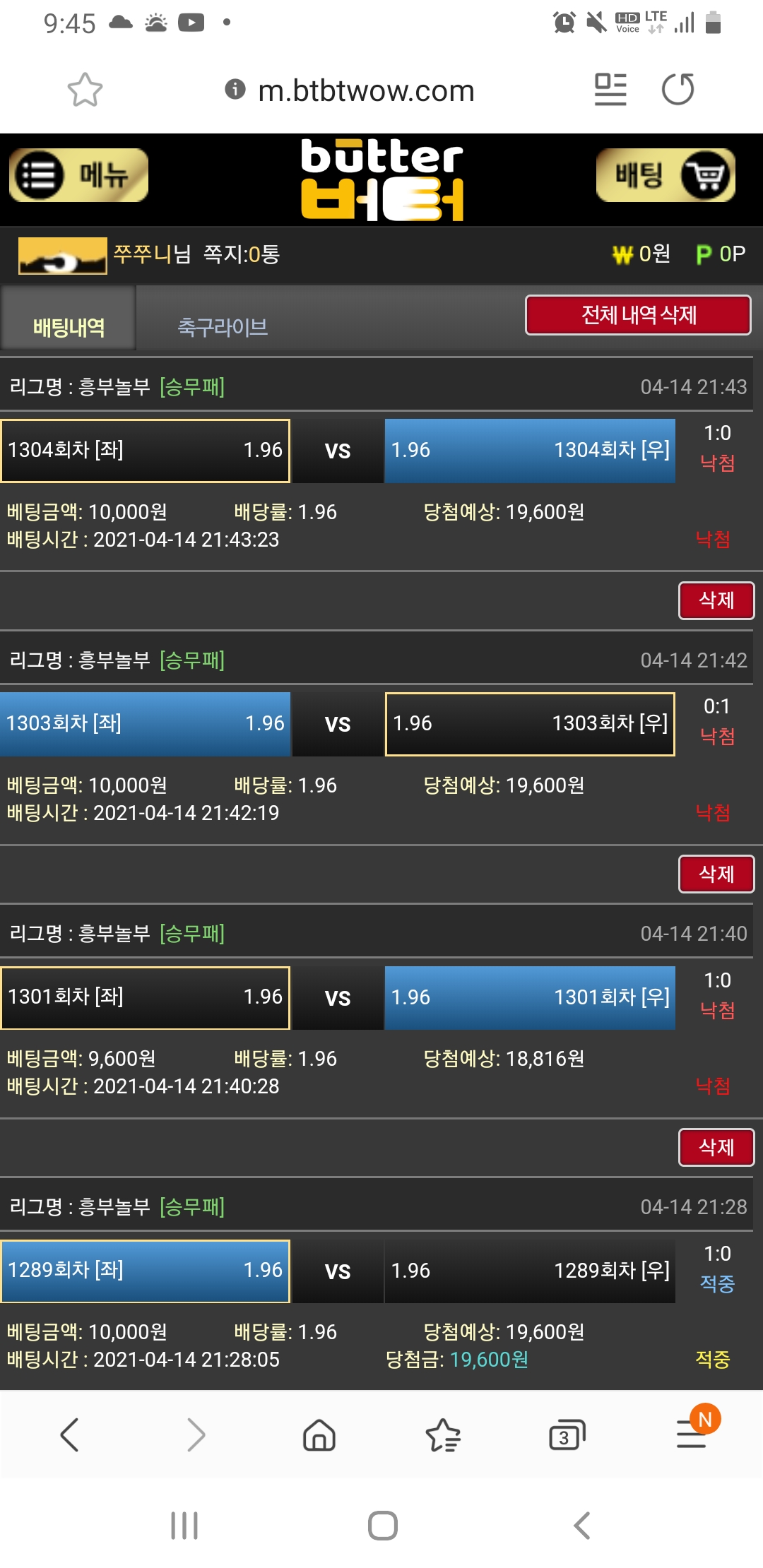Open the 배팅 cart button

pyautogui.click(x=666, y=175)
